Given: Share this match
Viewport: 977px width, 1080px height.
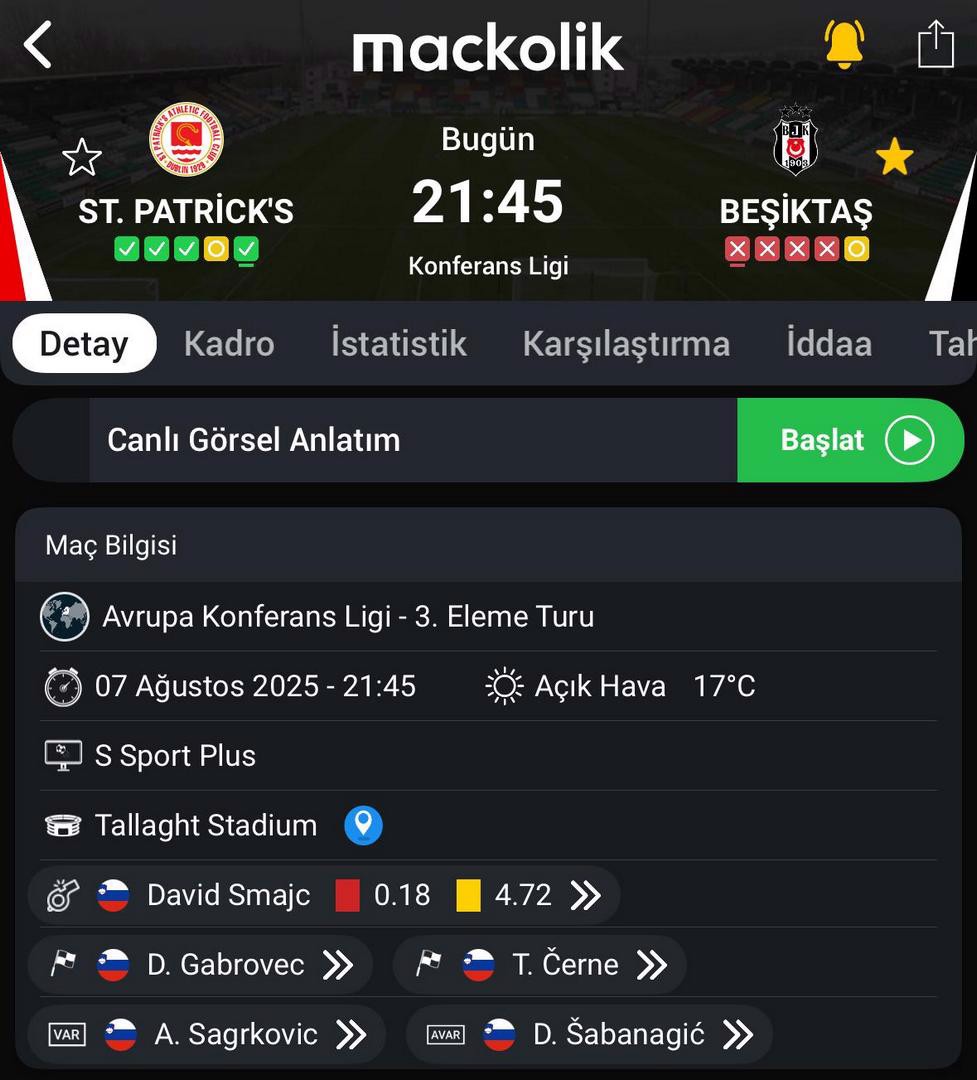Looking at the screenshot, I should tap(935, 45).
